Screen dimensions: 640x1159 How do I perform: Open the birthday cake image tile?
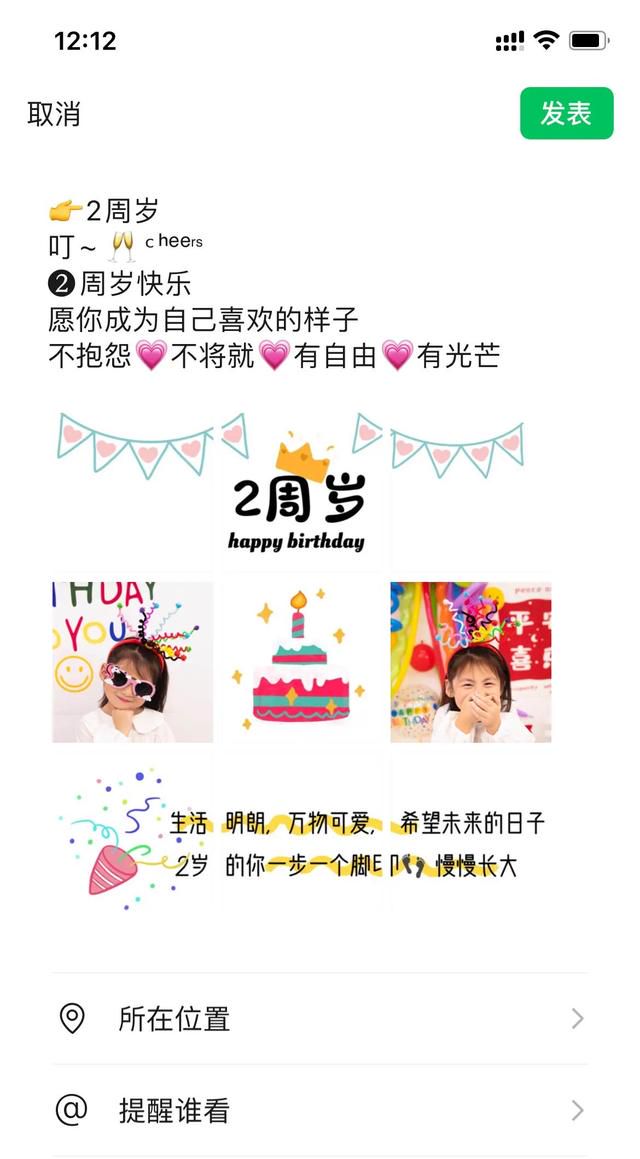pyautogui.click(x=301, y=662)
